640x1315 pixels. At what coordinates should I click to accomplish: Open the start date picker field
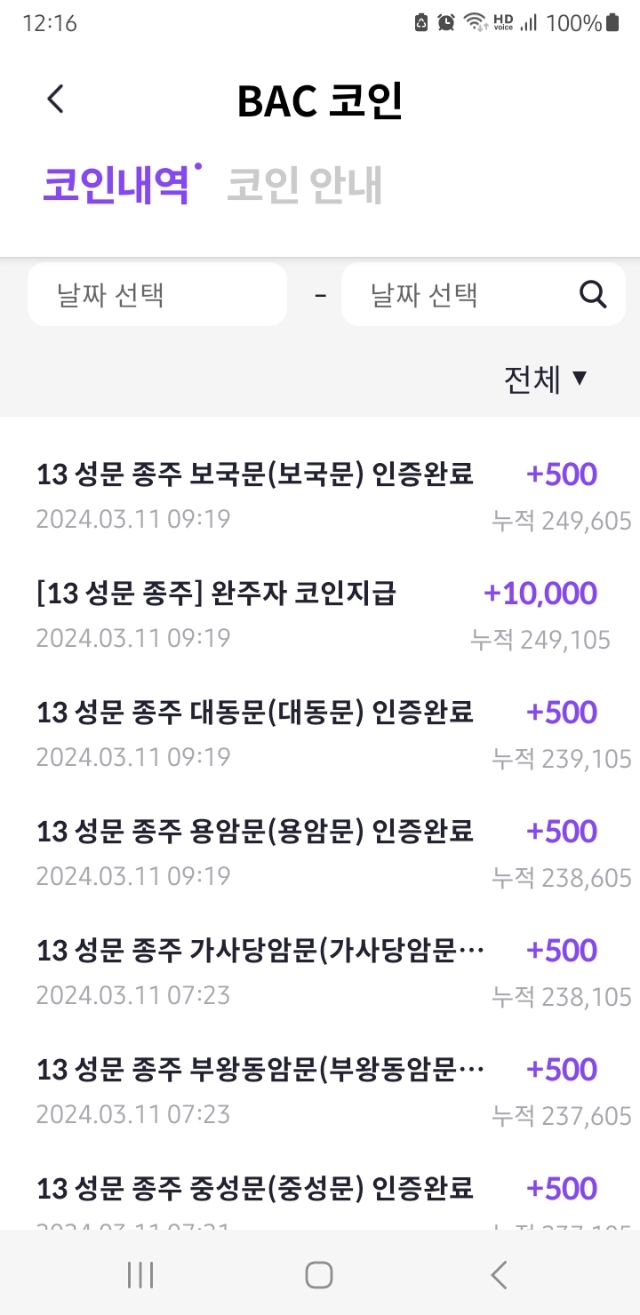click(157, 295)
